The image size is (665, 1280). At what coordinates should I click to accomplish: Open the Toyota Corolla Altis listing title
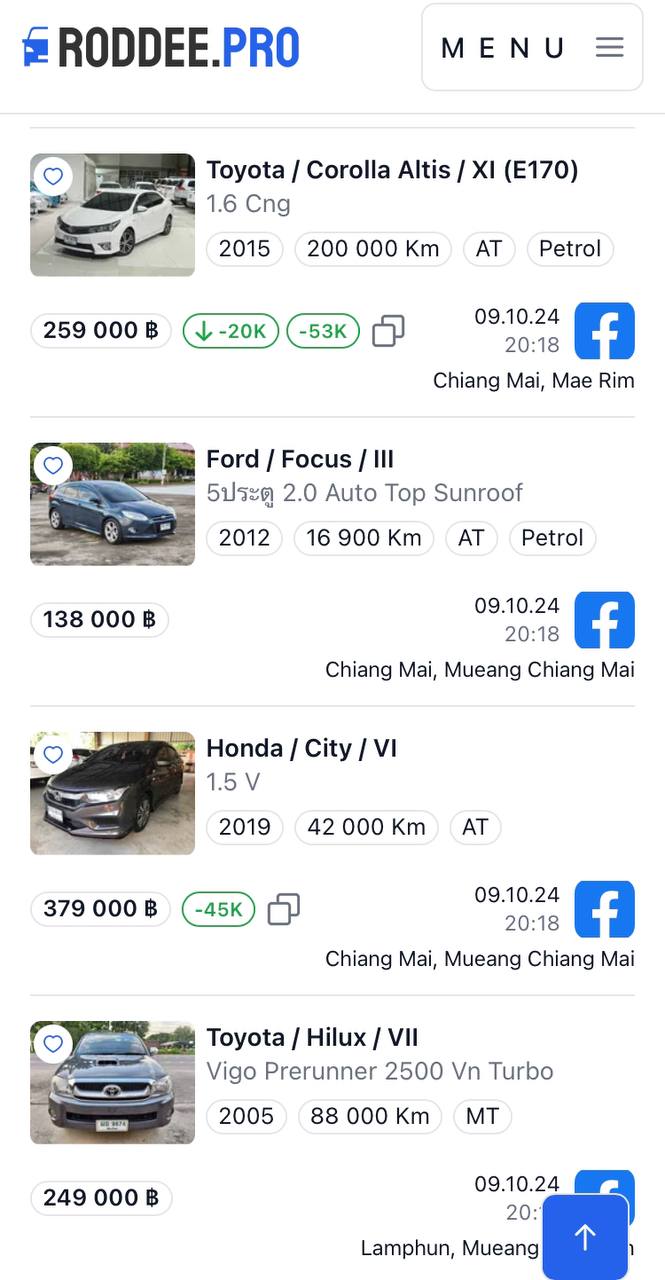point(392,170)
